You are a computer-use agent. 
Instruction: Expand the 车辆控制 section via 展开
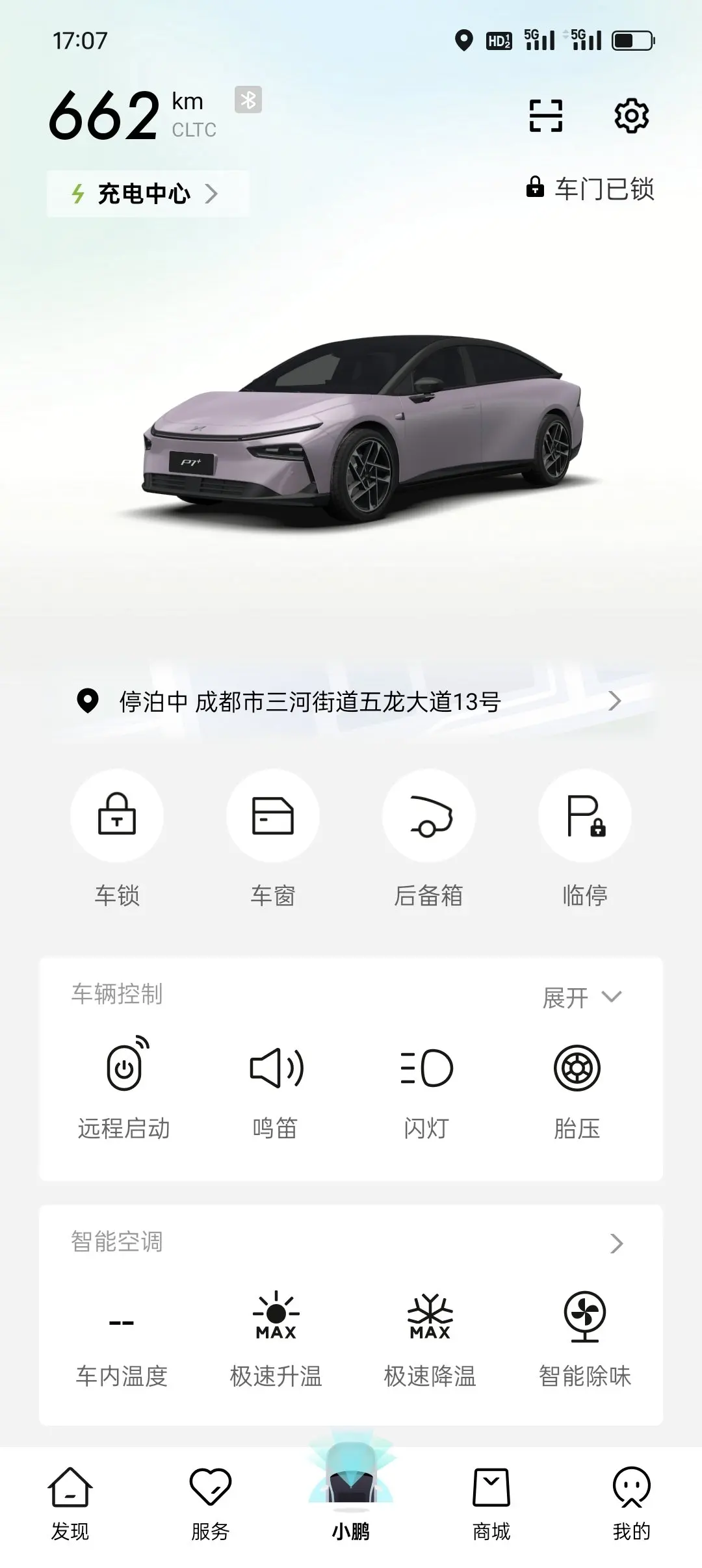click(582, 997)
